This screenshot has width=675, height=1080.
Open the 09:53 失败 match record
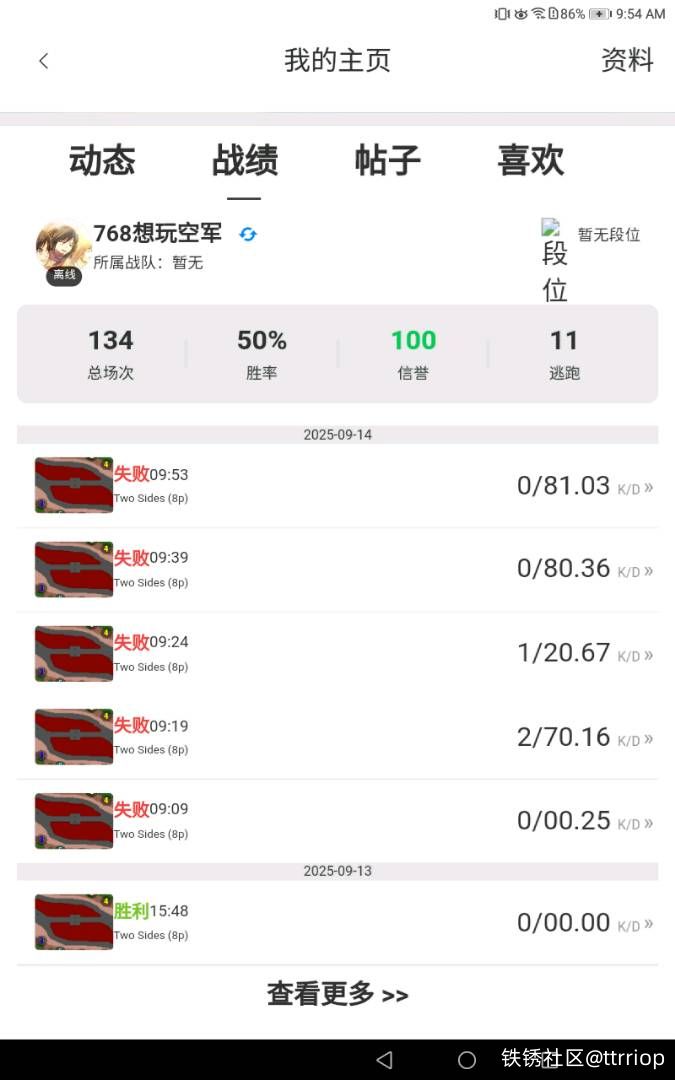point(337,486)
